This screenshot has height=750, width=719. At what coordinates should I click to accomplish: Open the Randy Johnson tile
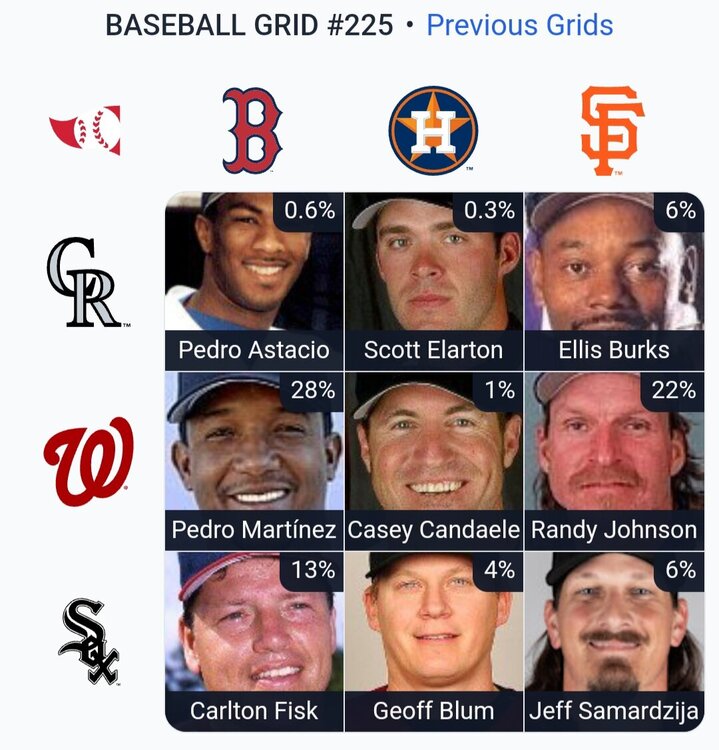[614, 461]
